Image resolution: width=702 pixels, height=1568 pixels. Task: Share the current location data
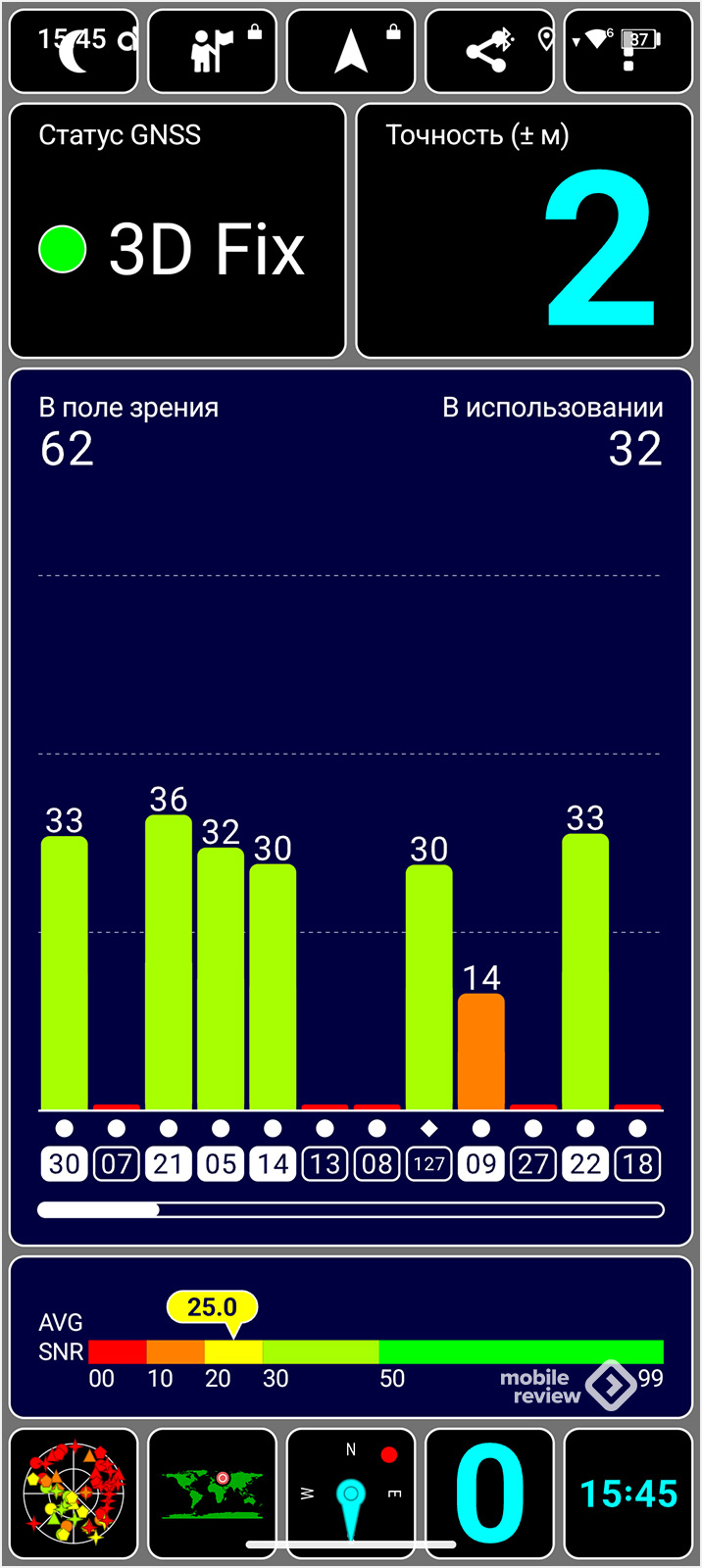coord(489,51)
